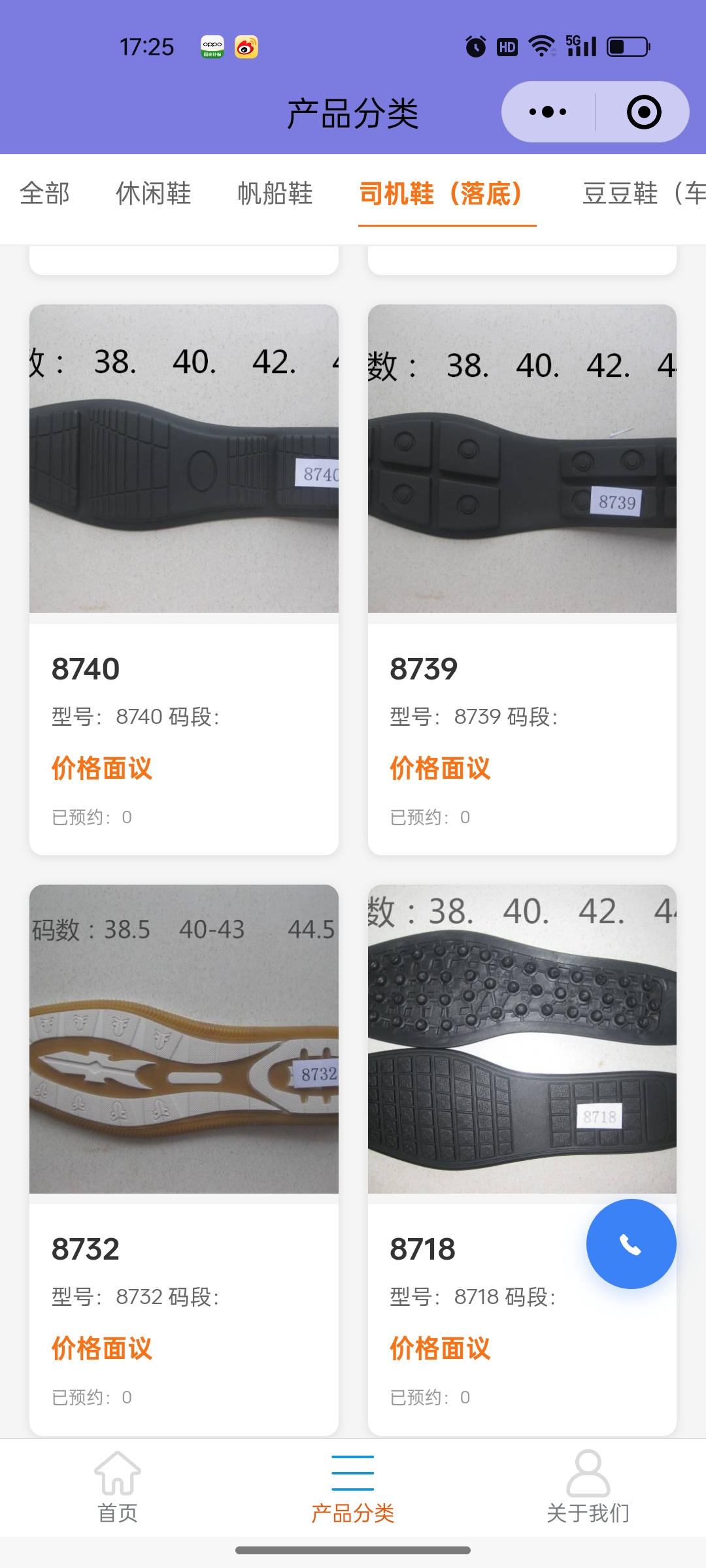Close the mini program via the circle icon

coord(643,112)
